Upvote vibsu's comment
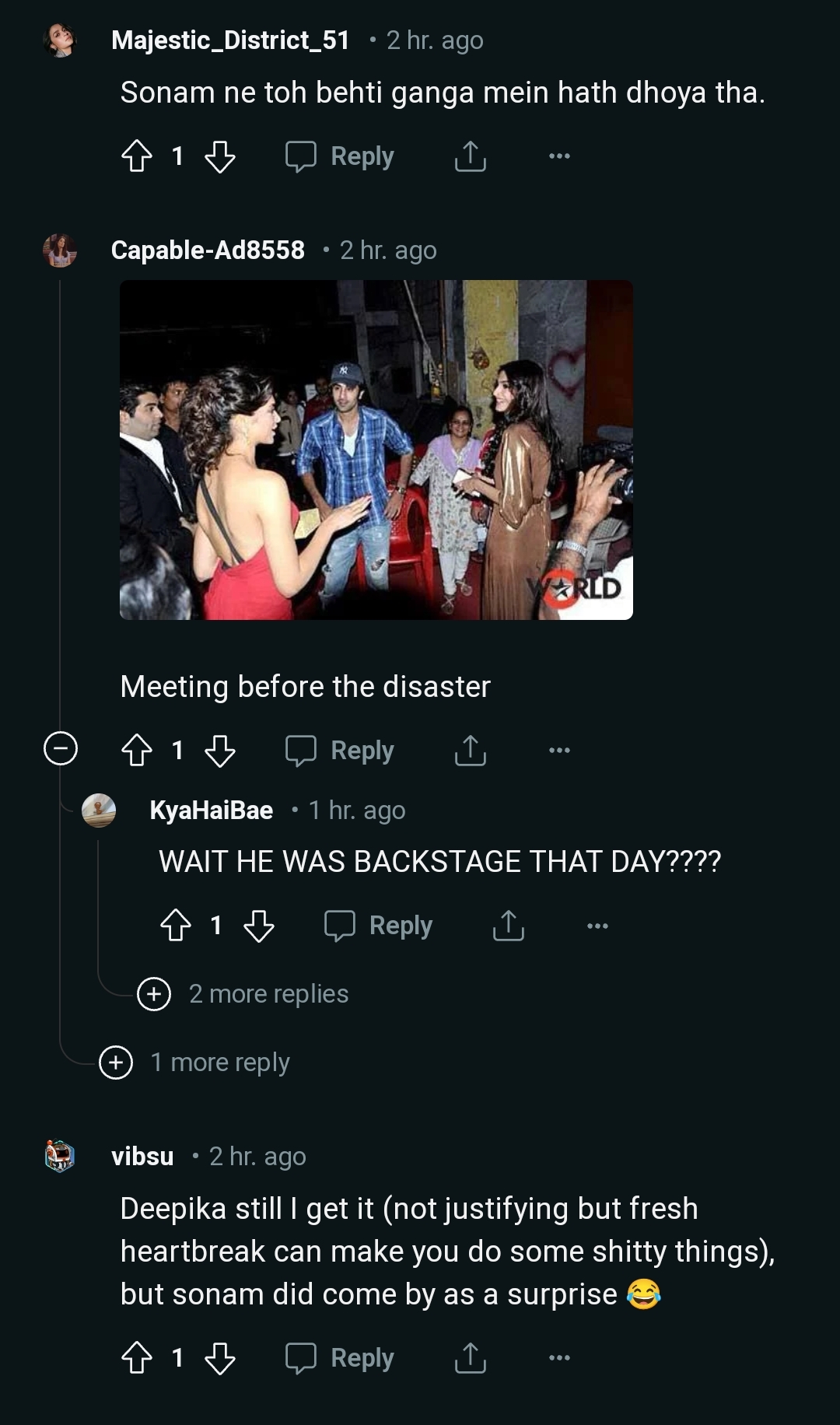 pyautogui.click(x=137, y=1357)
